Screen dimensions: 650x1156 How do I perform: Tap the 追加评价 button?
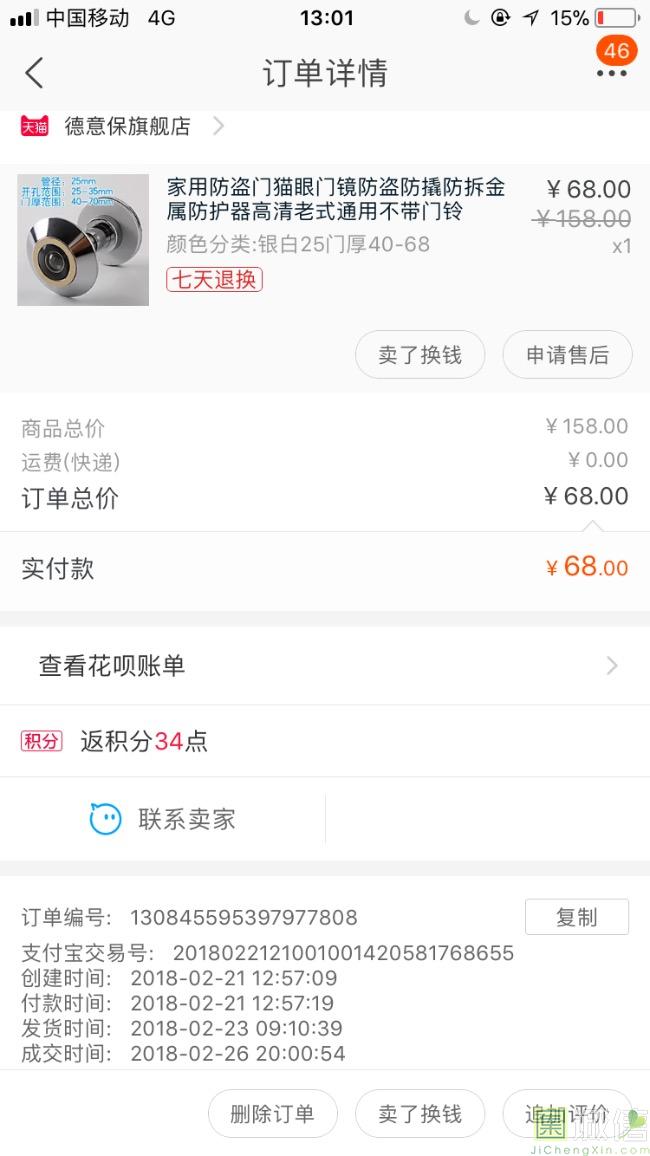(567, 1114)
